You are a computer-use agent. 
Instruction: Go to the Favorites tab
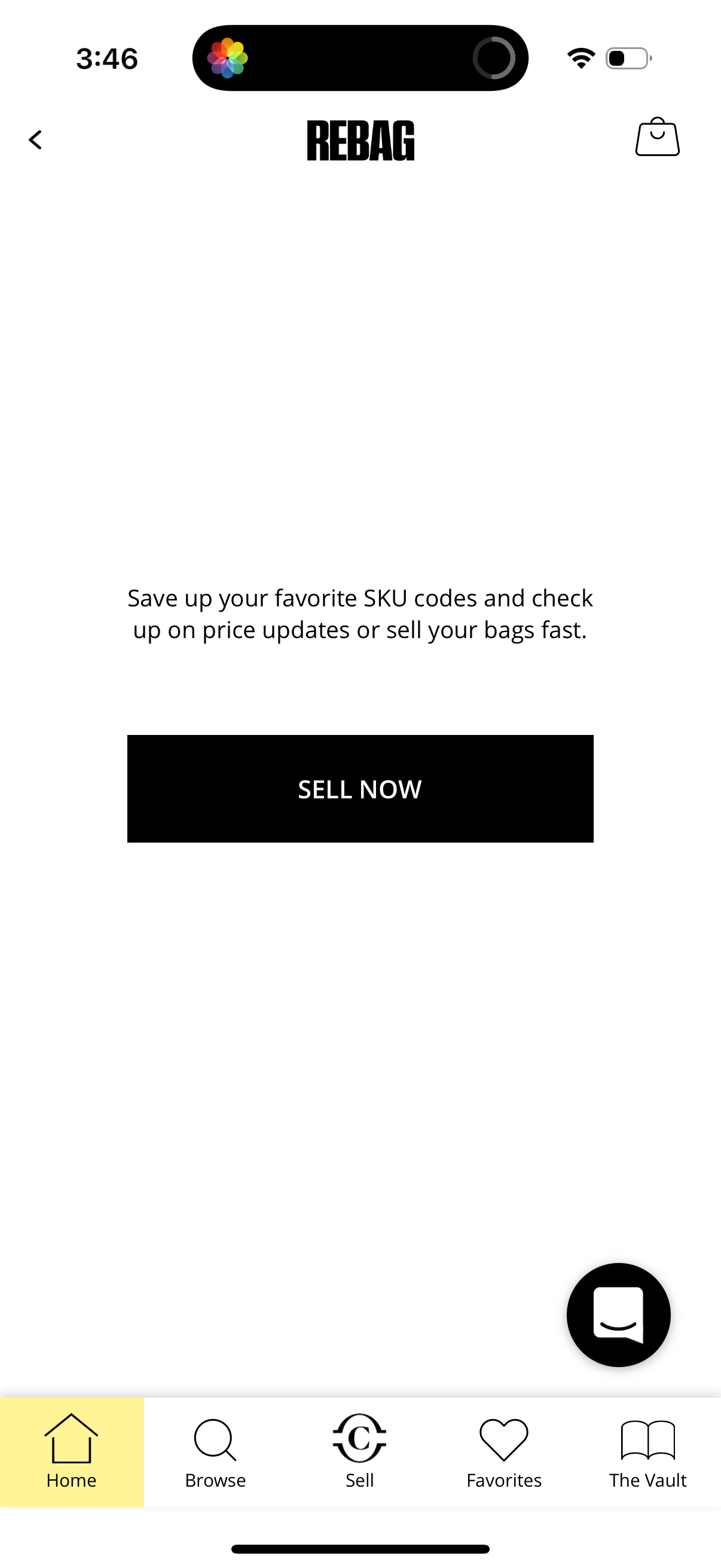tap(504, 1452)
